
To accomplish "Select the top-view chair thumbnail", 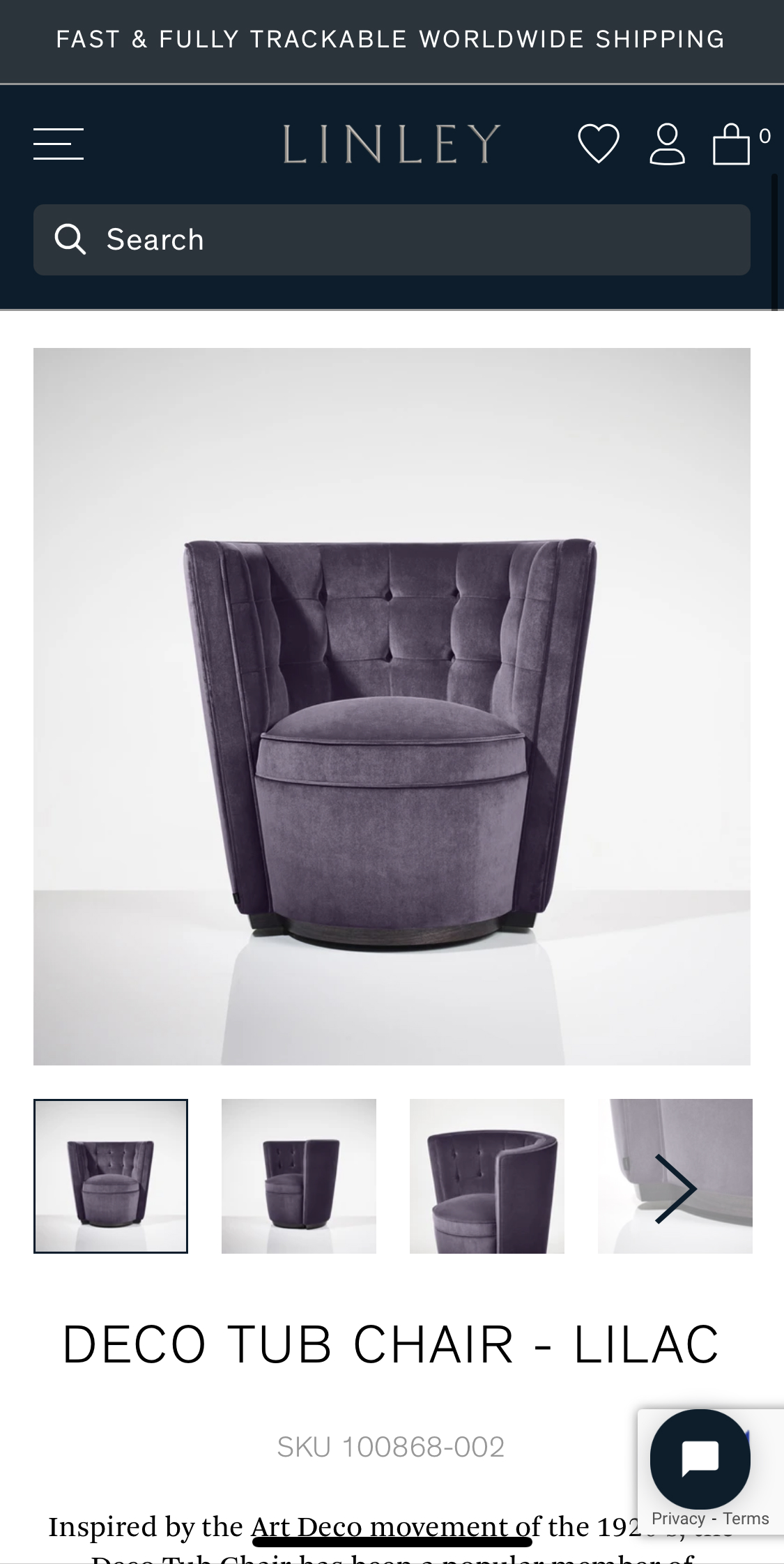I will [487, 1176].
